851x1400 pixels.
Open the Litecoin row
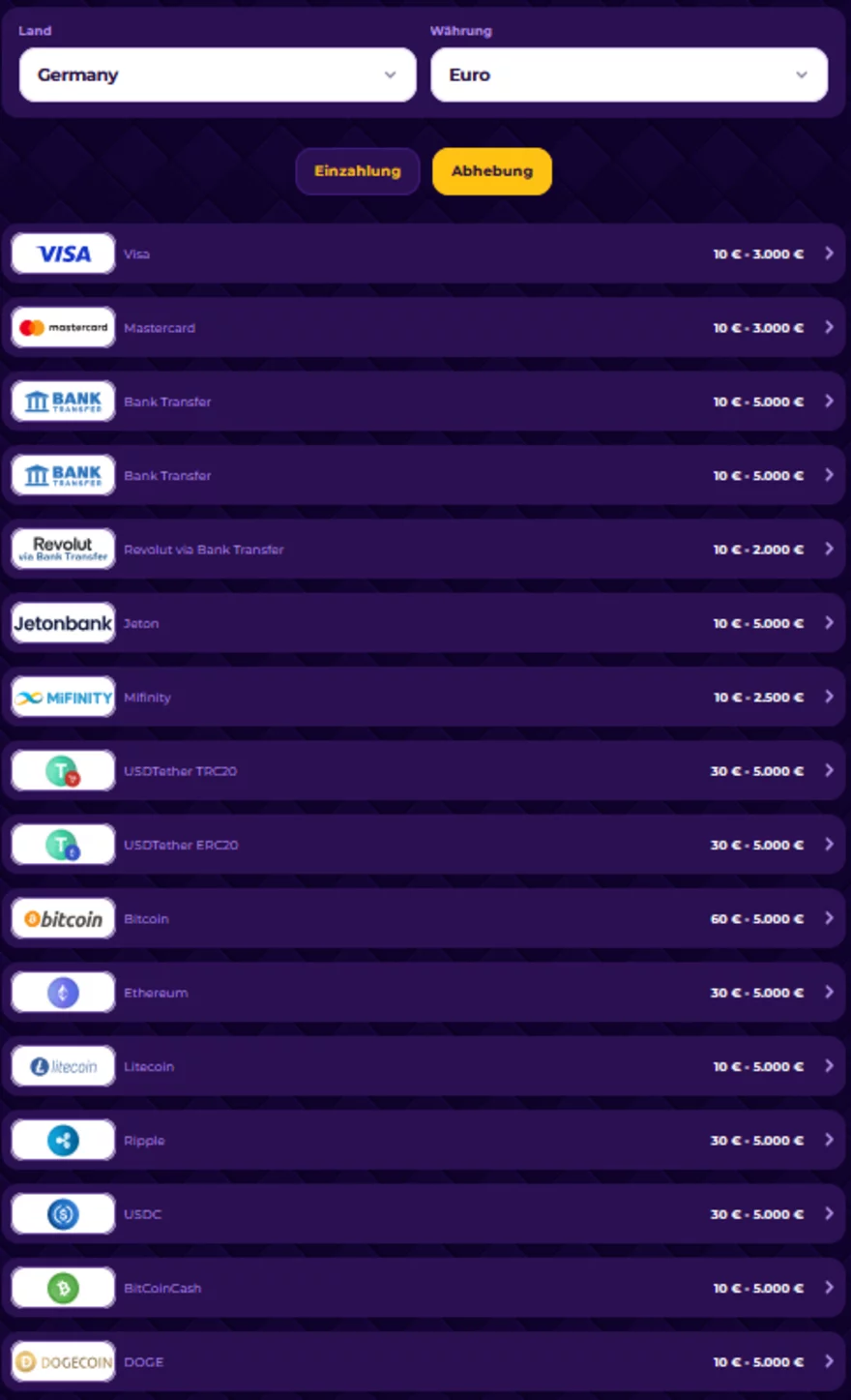click(x=424, y=1066)
